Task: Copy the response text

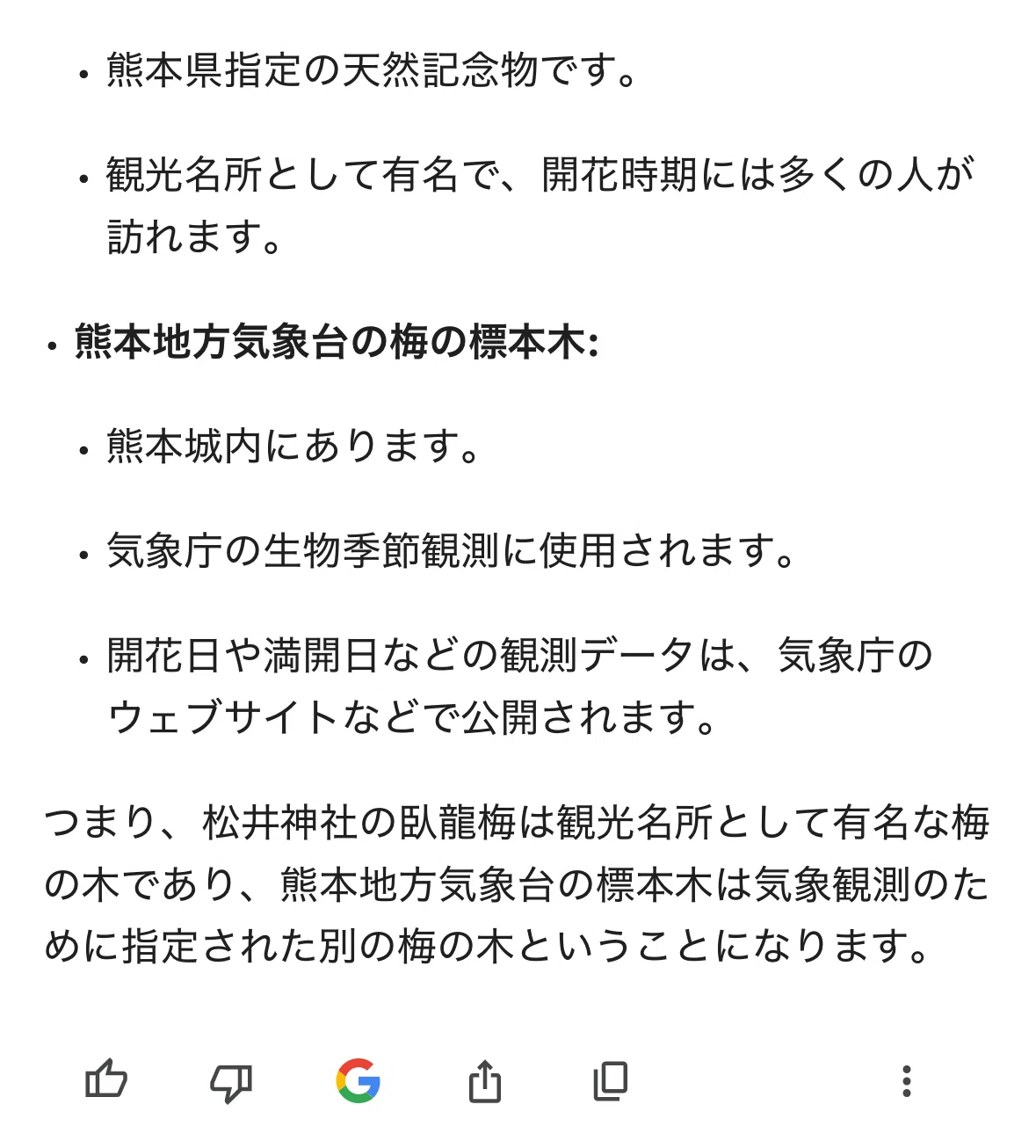Action: click(611, 1081)
